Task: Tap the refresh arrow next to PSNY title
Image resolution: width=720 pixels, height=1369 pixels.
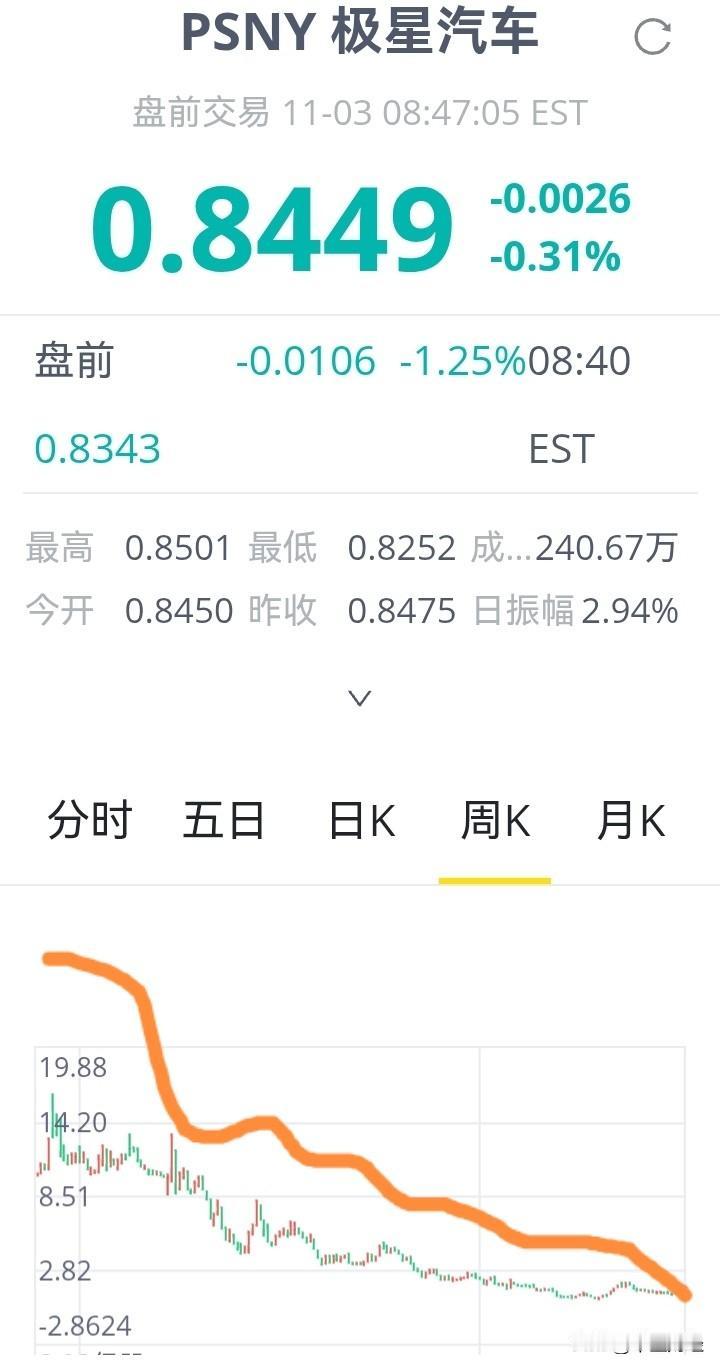Action: click(652, 33)
